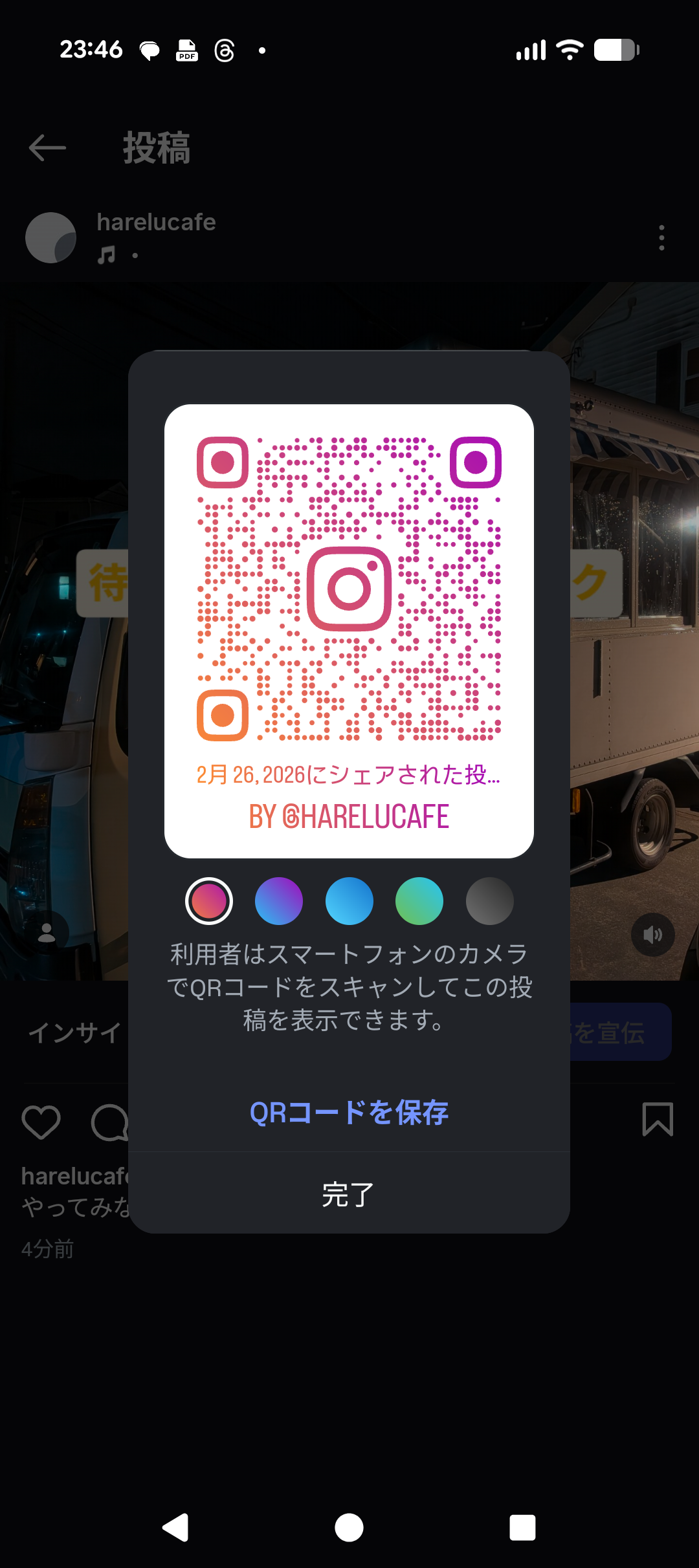Viewport: 699px width, 1568px height.
Task: Go back using the system navigation button
Action: coord(175,1528)
